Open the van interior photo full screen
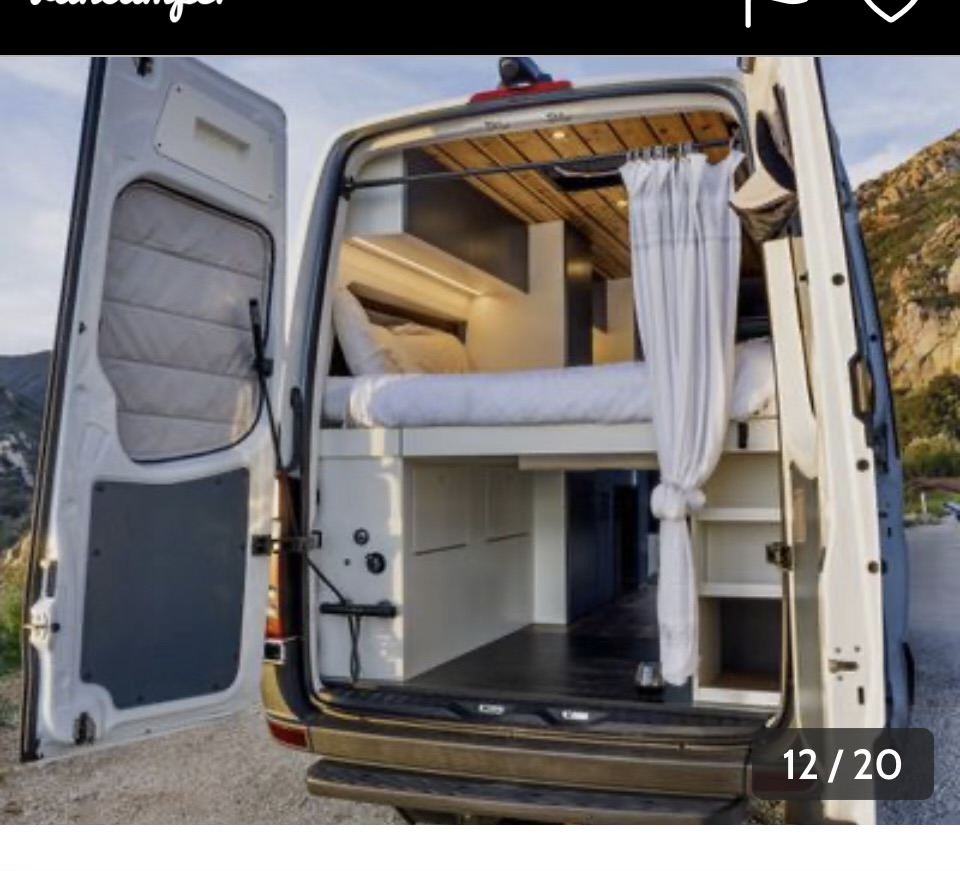The image size is (960, 871). [480, 440]
